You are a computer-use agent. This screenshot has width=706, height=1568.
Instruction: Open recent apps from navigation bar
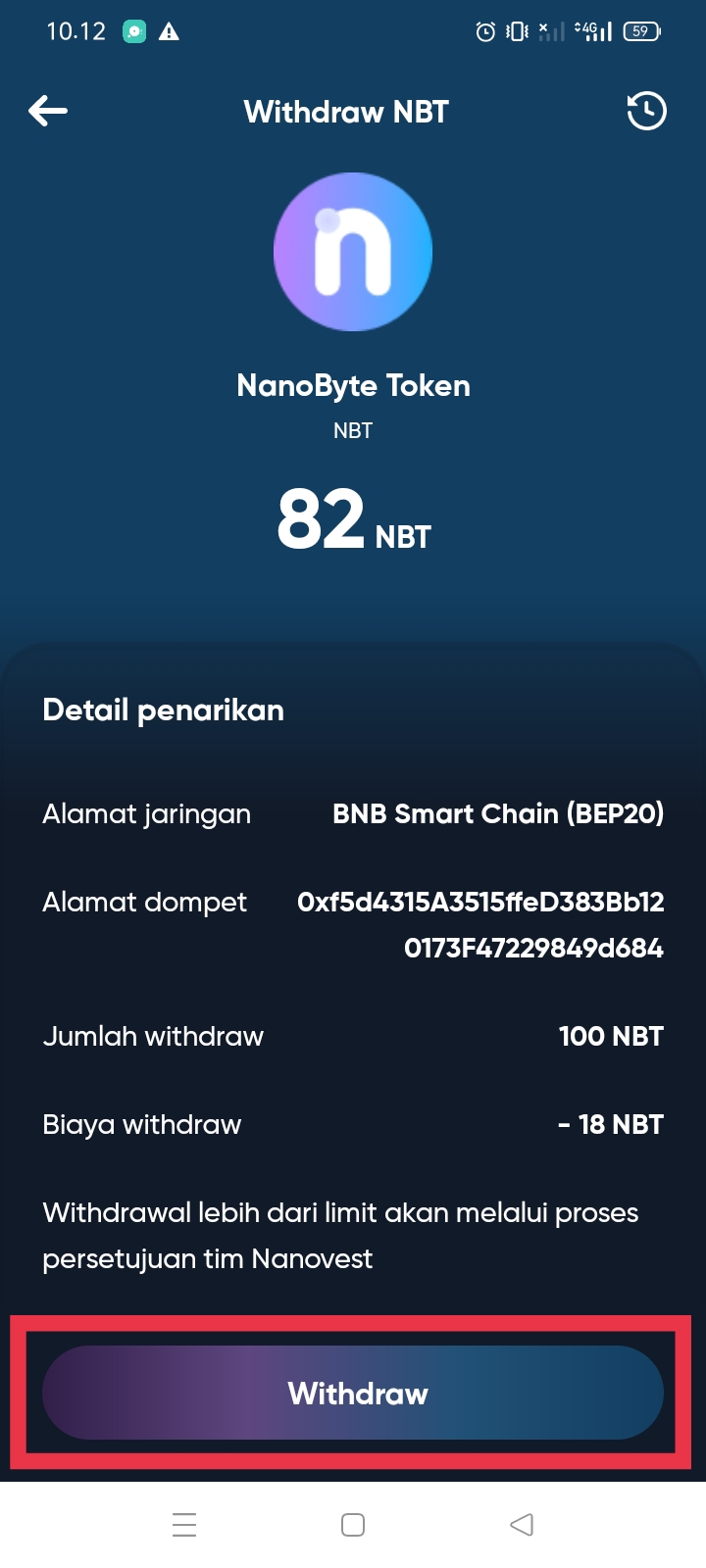(x=184, y=1525)
